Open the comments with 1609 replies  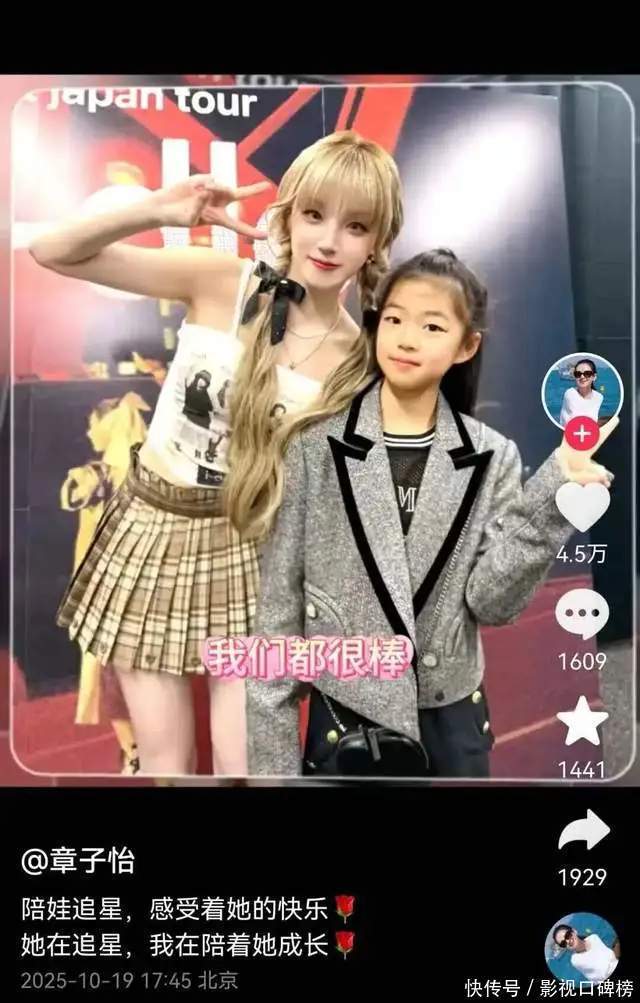[582, 614]
